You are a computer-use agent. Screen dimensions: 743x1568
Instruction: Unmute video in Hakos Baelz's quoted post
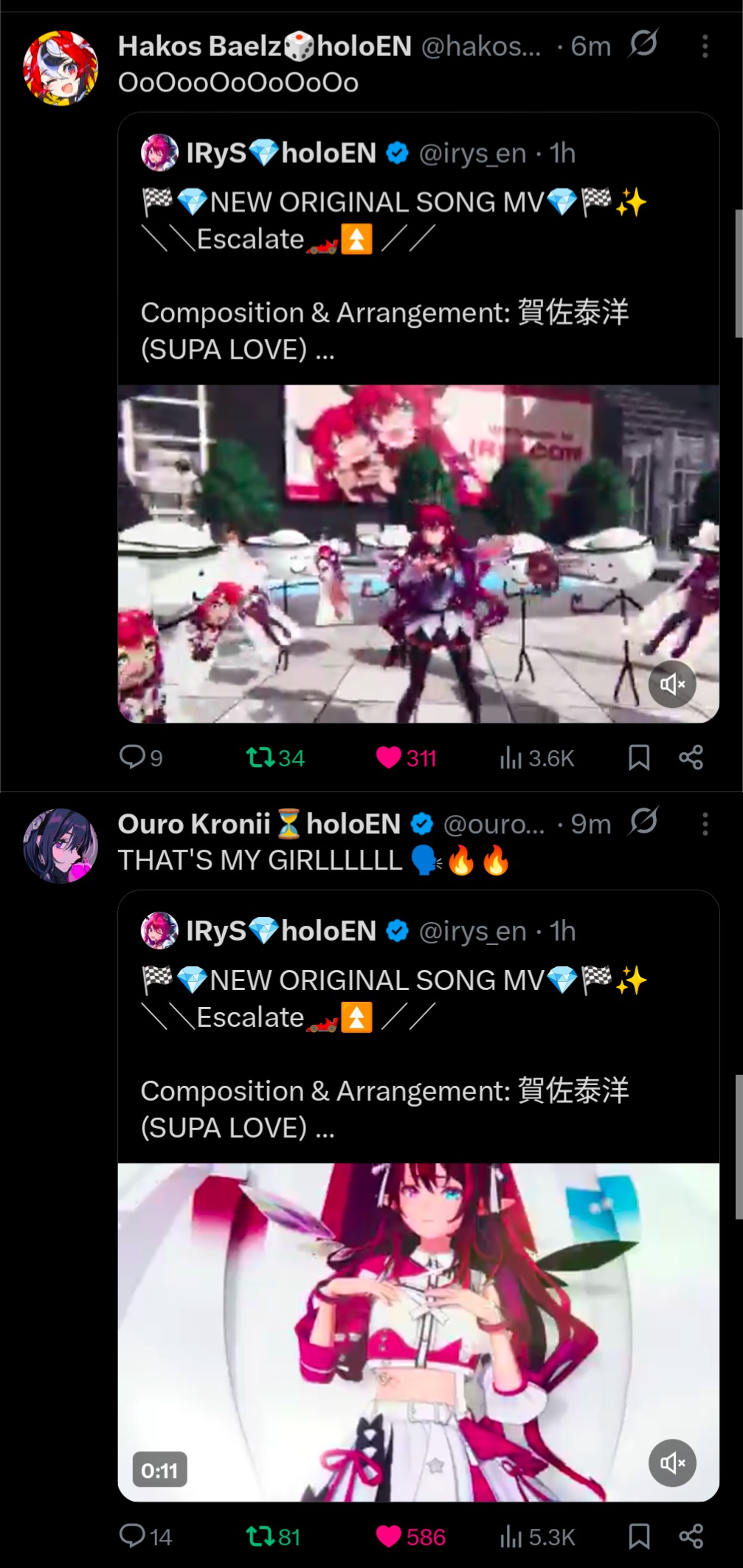tap(672, 684)
